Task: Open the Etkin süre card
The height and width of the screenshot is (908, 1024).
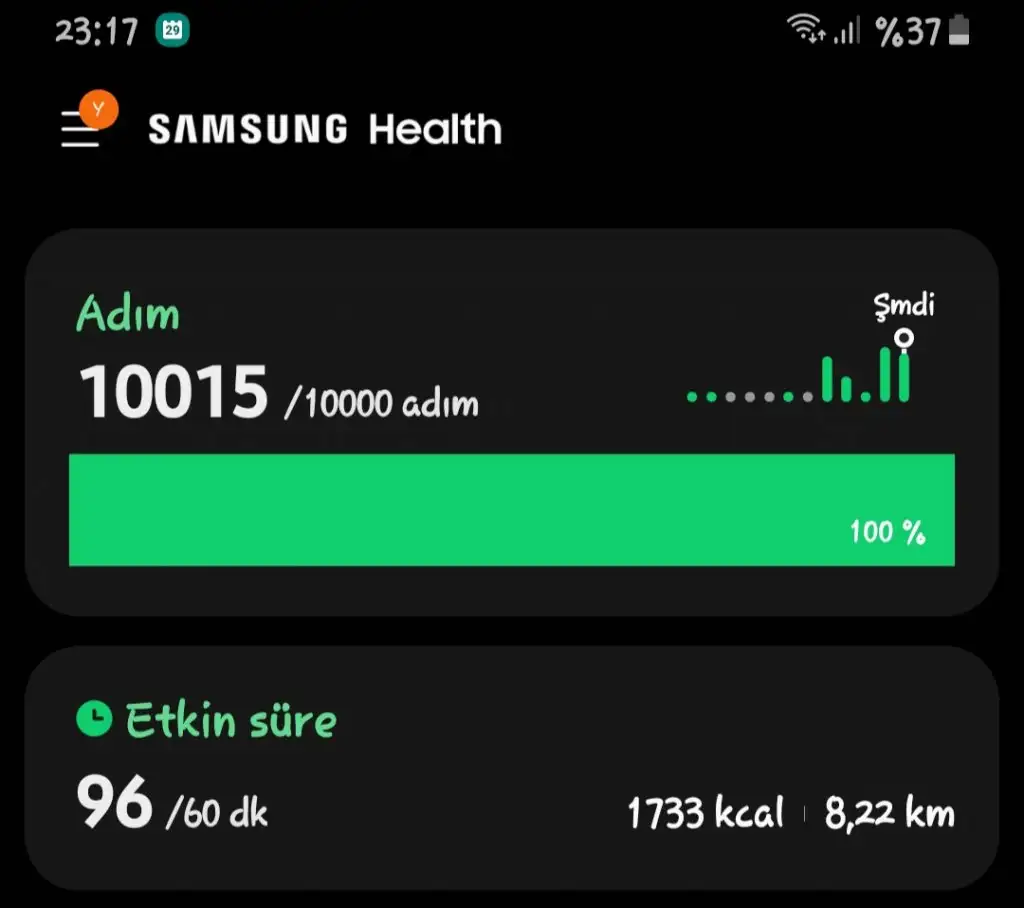Action: pyautogui.click(x=511, y=767)
